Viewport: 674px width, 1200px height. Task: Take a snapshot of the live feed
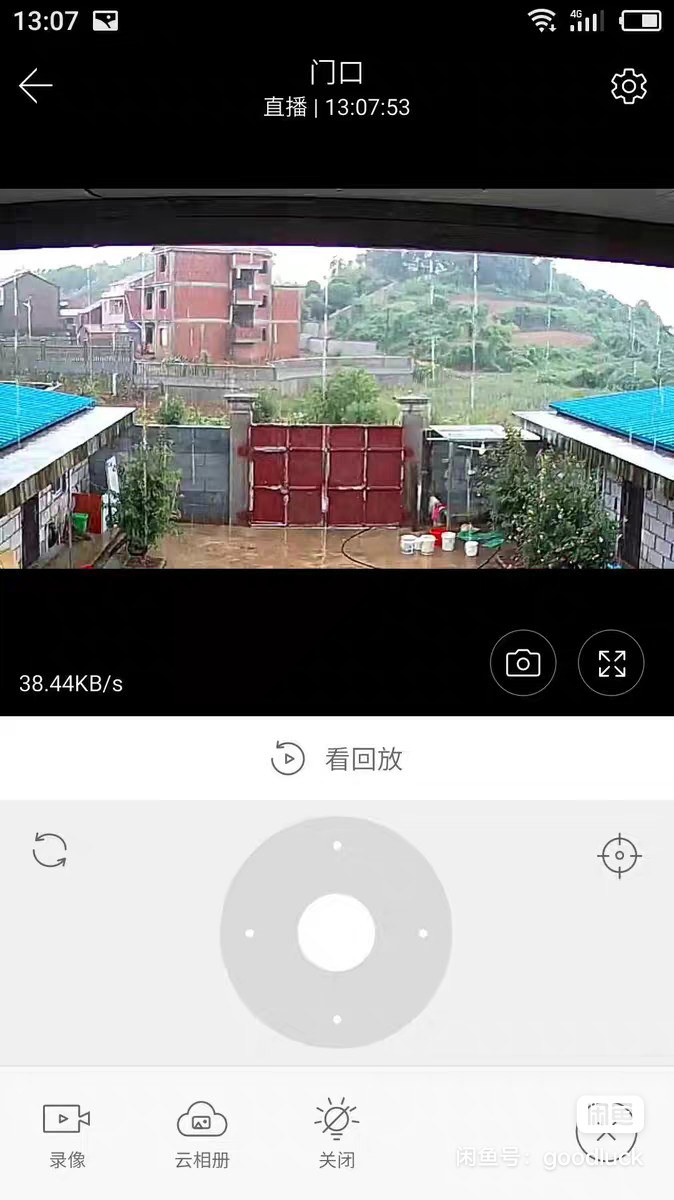point(522,663)
